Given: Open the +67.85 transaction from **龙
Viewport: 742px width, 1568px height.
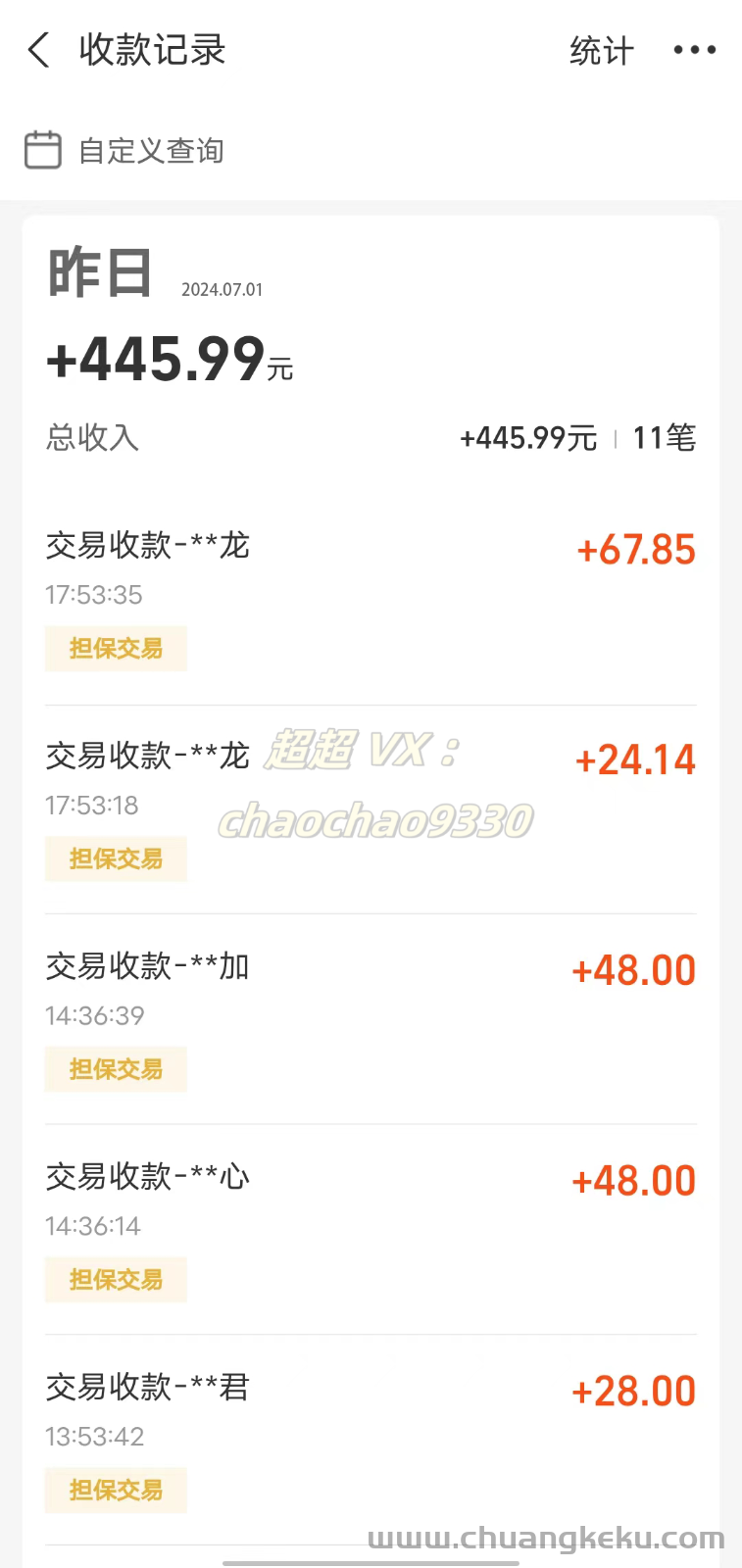Looking at the screenshot, I should (371, 600).
